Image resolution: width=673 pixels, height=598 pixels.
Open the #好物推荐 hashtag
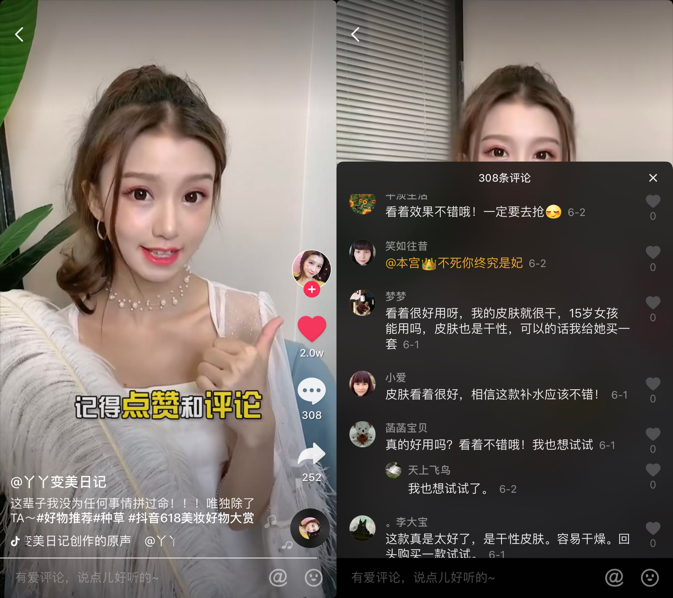pos(66,518)
